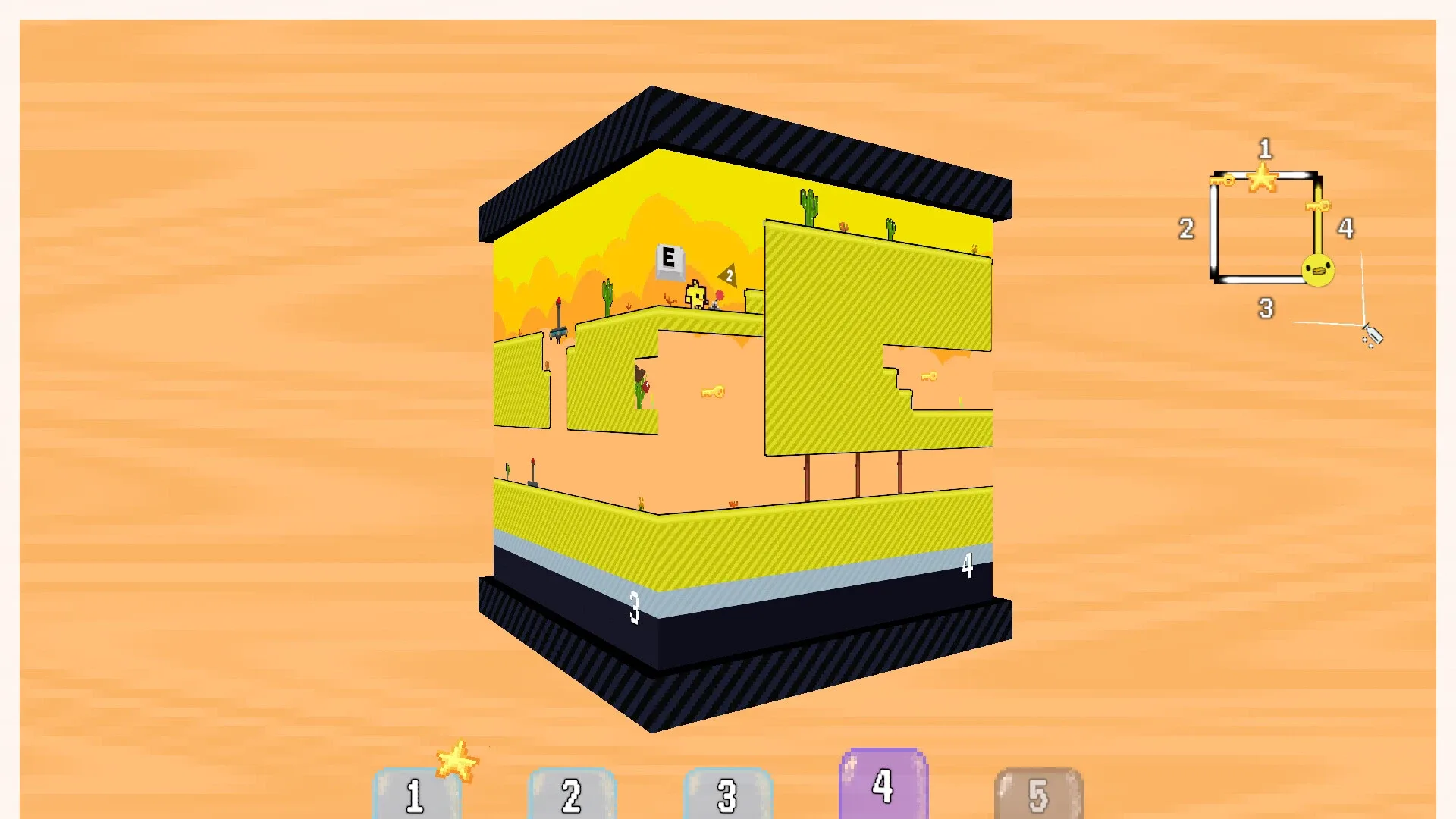
Task: Choose level button 3
Action: [x=727, y=794]
